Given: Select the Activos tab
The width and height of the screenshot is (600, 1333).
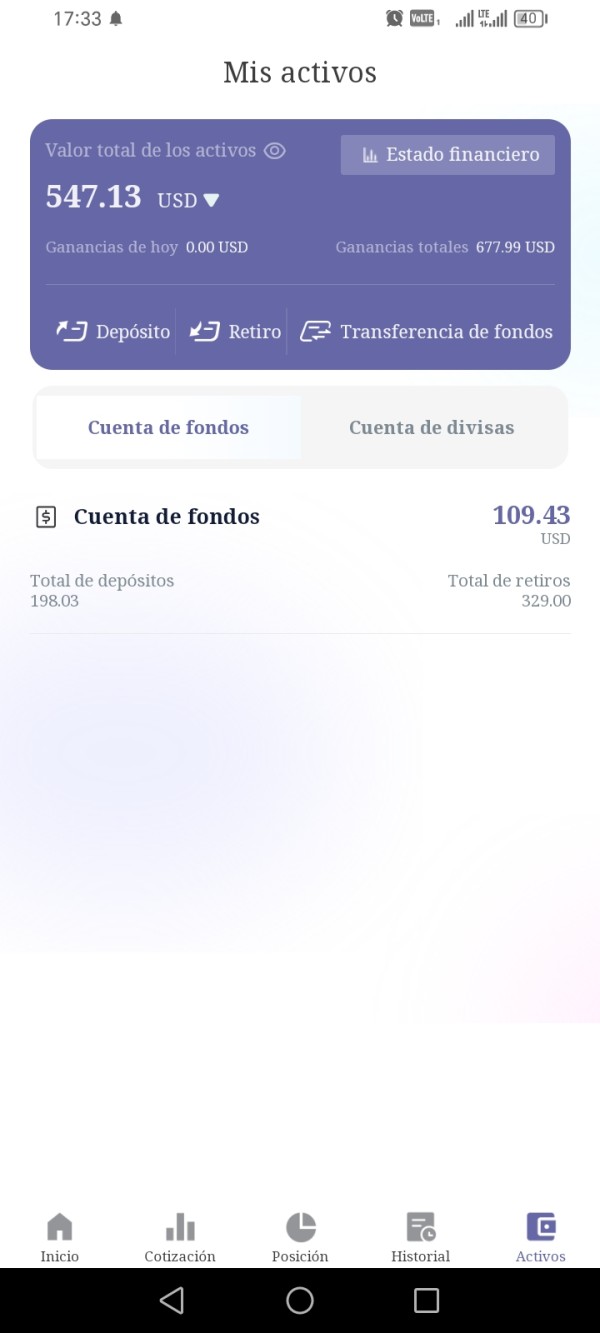Looking at the screenshot, I should click(x=541, y=1238).
